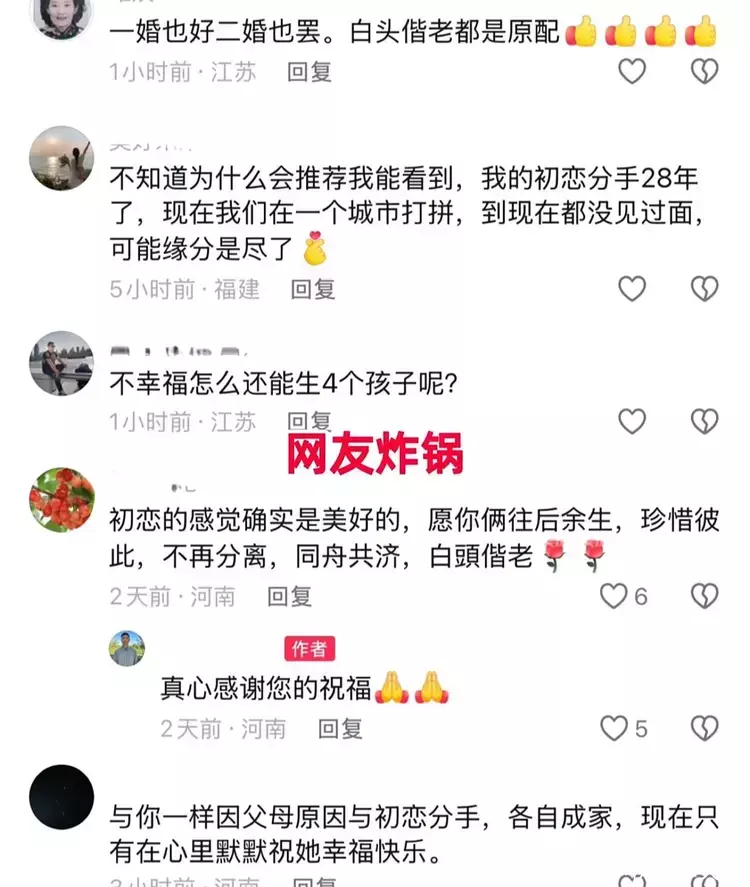The height and width of the screenshot is (887, 750).
Task: Dislike the comment about 初恋分手28年
Action: pyautogui.click(x=705, y=289)
